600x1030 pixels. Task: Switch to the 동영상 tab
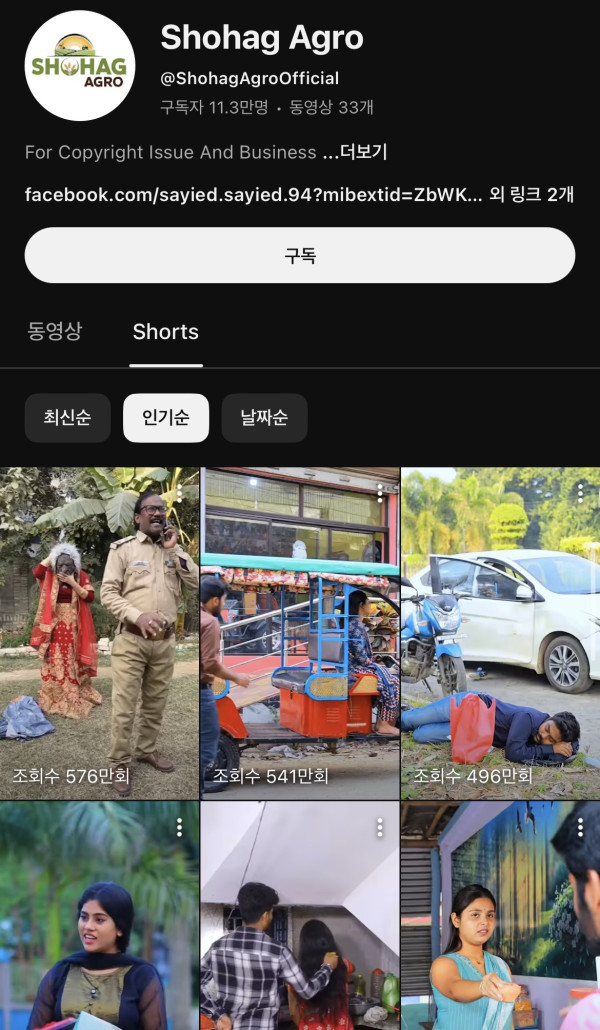coord(55,332)
